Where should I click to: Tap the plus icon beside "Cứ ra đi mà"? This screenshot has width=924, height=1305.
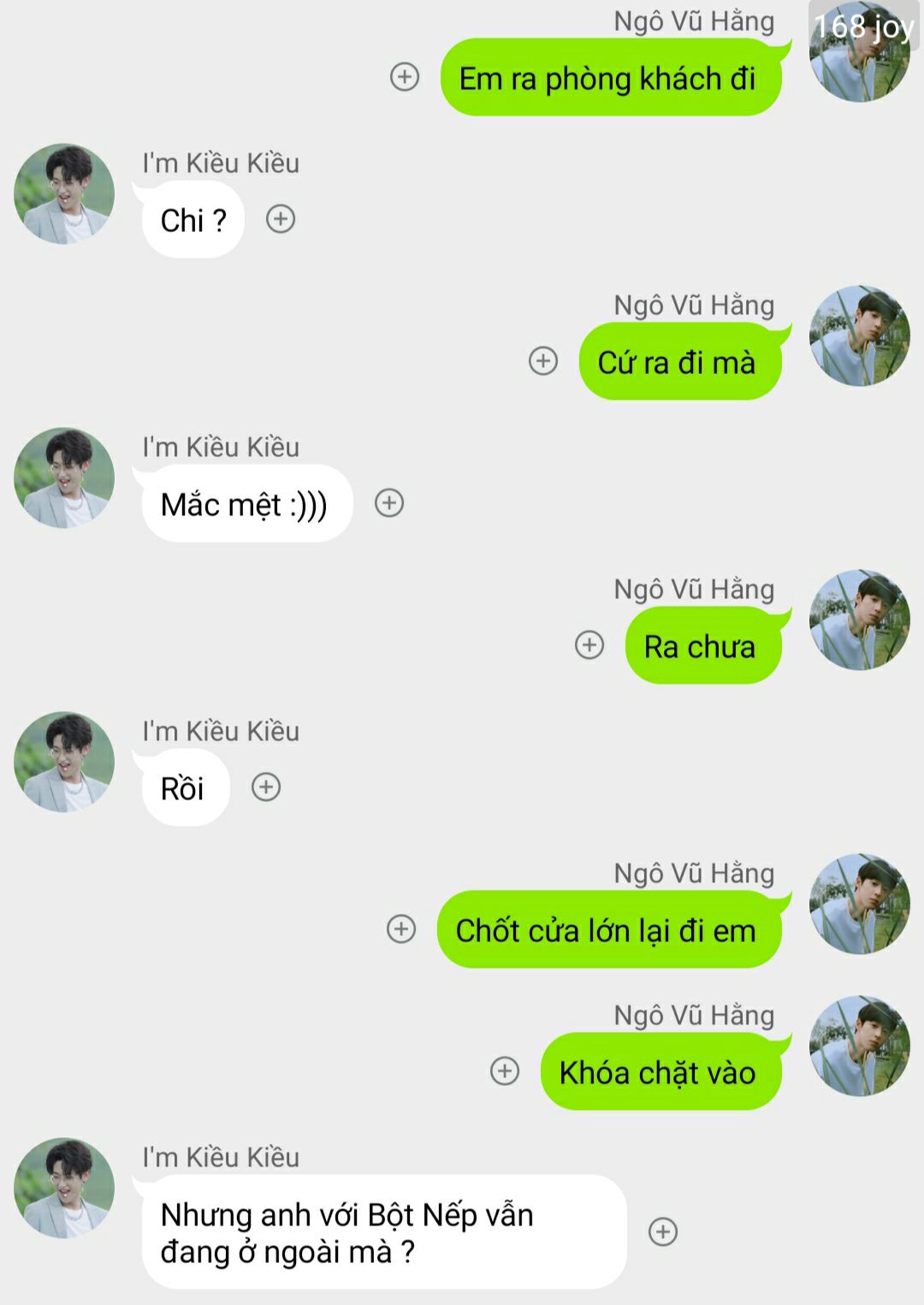click(543, 361)
